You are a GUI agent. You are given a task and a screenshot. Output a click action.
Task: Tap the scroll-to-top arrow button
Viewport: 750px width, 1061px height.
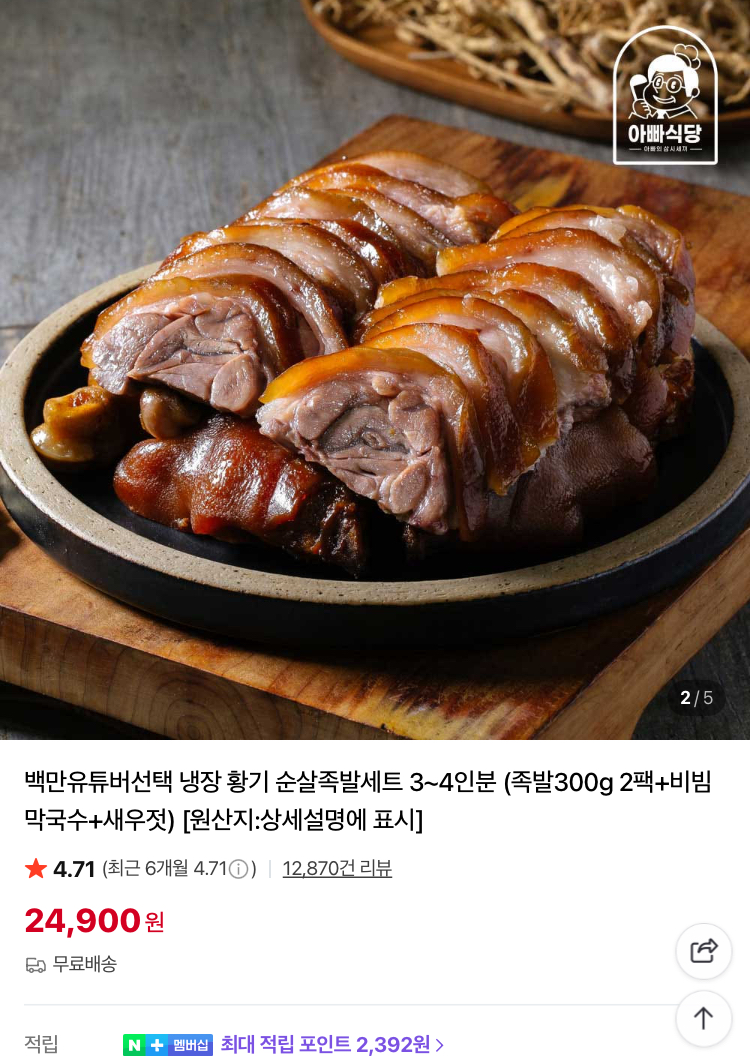704,1018
